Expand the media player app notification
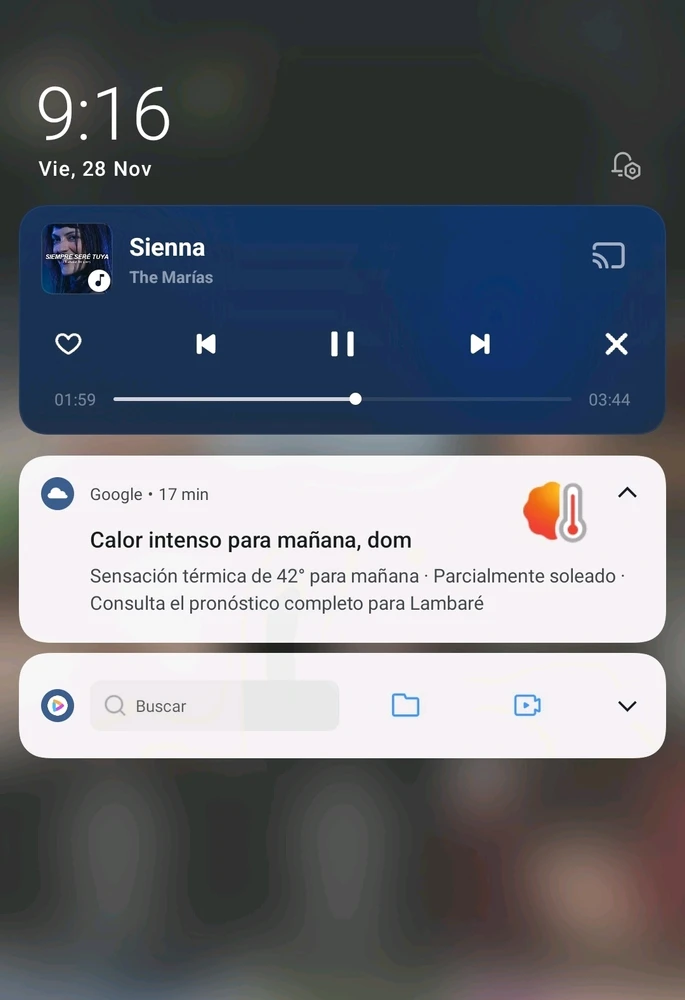Viewport: 685px width, 1000px height. (x=627, y=706)
